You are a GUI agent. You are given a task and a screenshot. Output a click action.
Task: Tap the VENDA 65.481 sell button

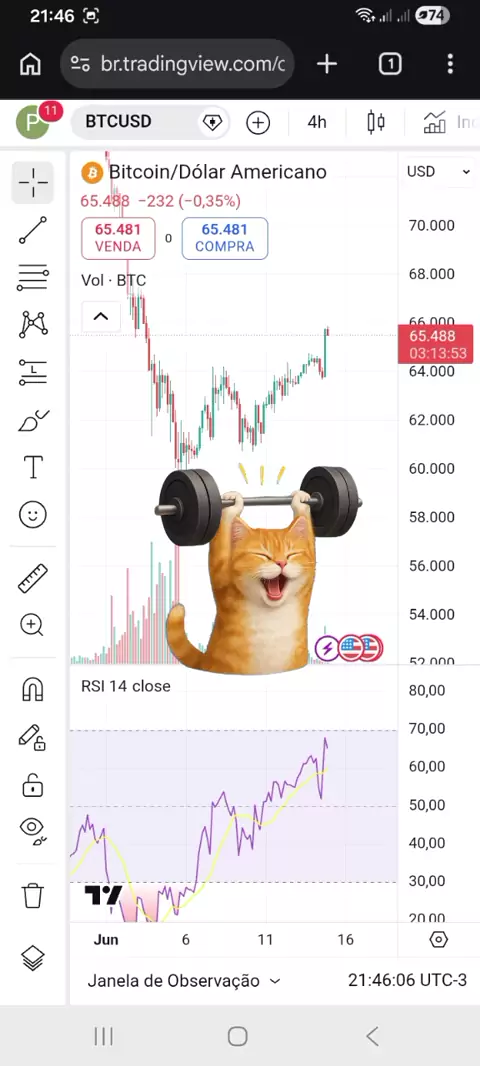(x=118, y=239)
